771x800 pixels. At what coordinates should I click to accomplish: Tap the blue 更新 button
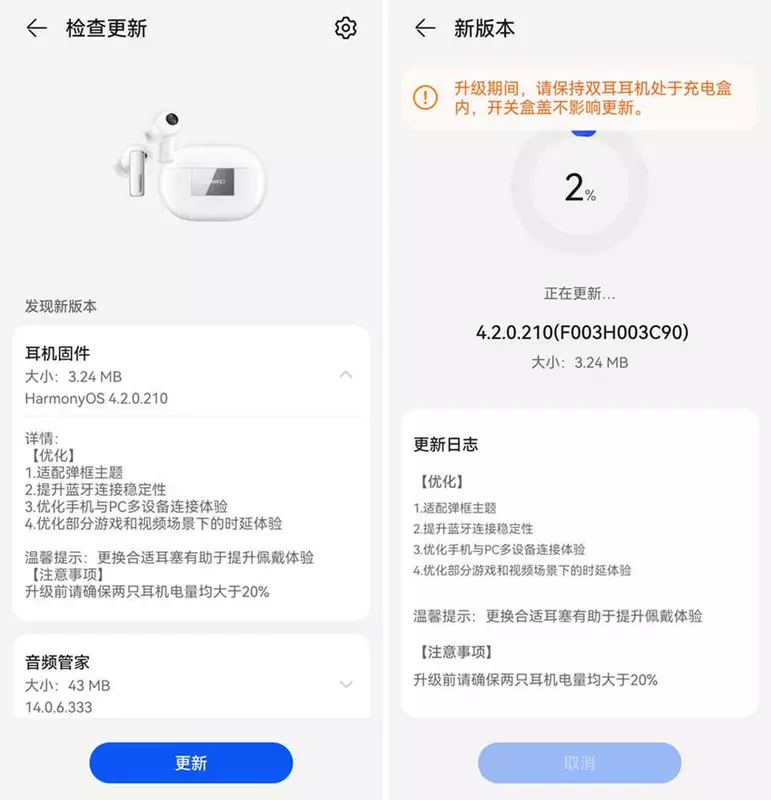(191, 763)
